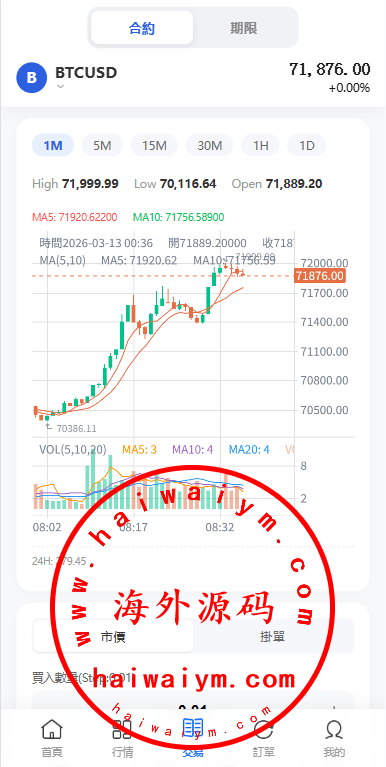
Task: Select the 1D chart interval
Action: (307, 145)
